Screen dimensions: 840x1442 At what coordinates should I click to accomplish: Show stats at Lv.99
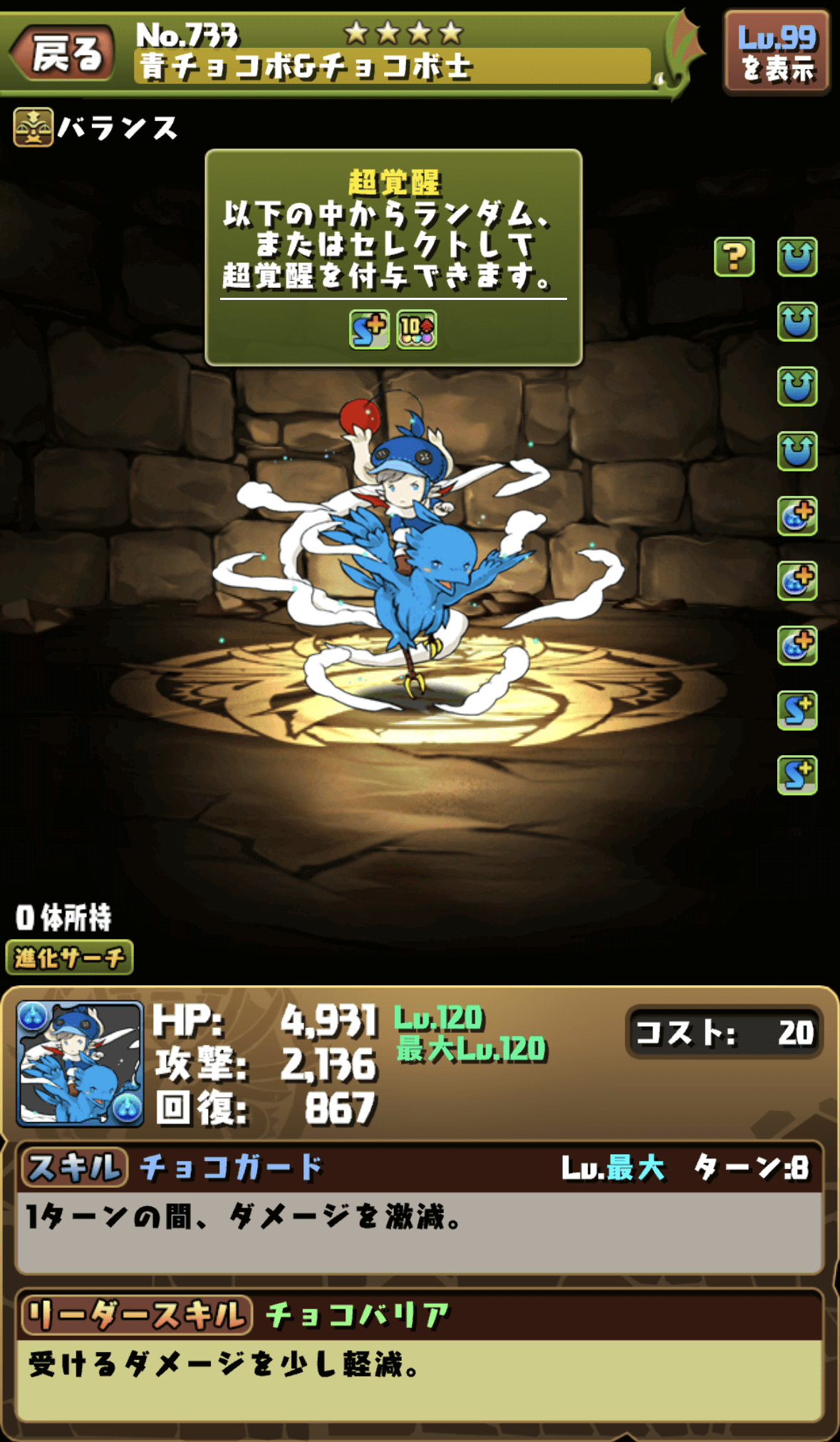click(x=777, y=53)
